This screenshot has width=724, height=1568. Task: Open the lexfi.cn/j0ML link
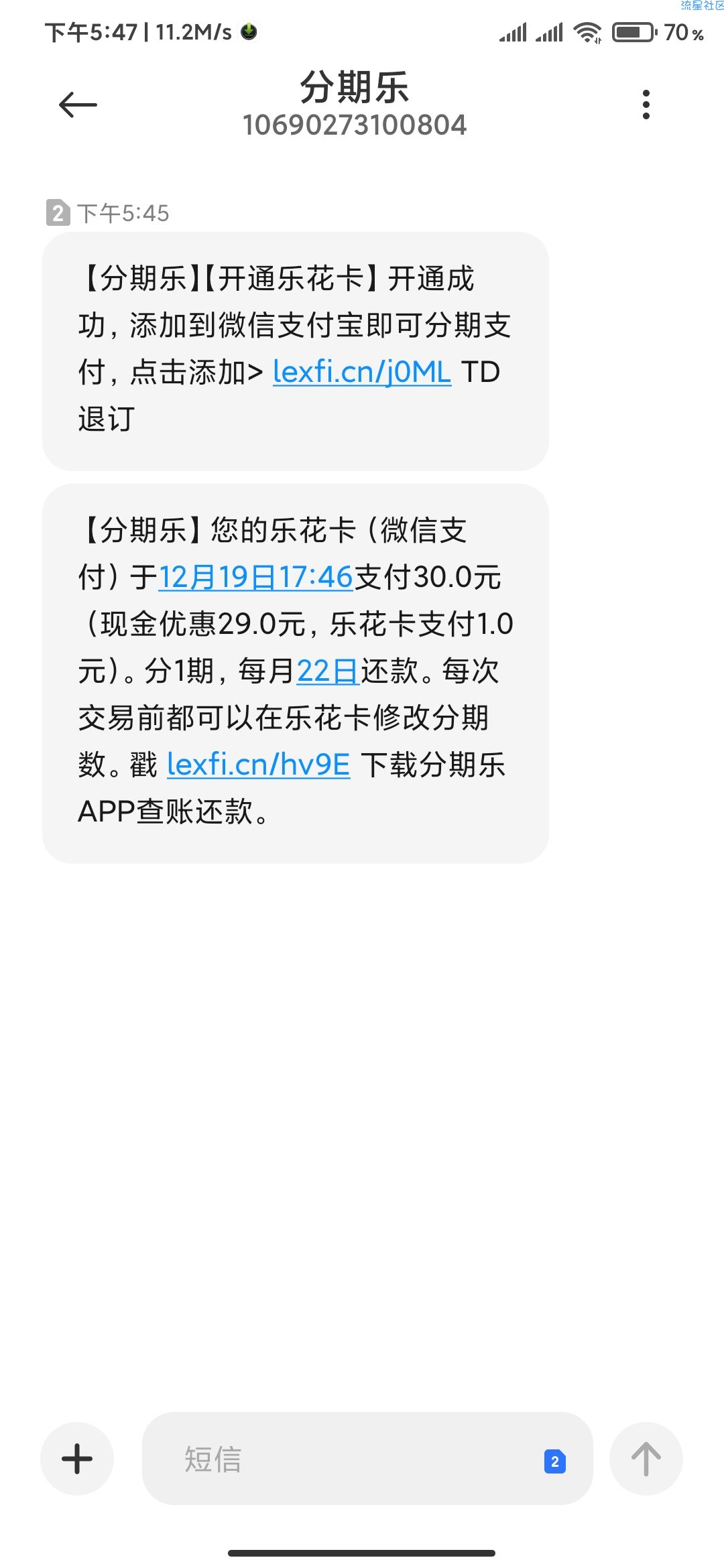tap(362, 372)
